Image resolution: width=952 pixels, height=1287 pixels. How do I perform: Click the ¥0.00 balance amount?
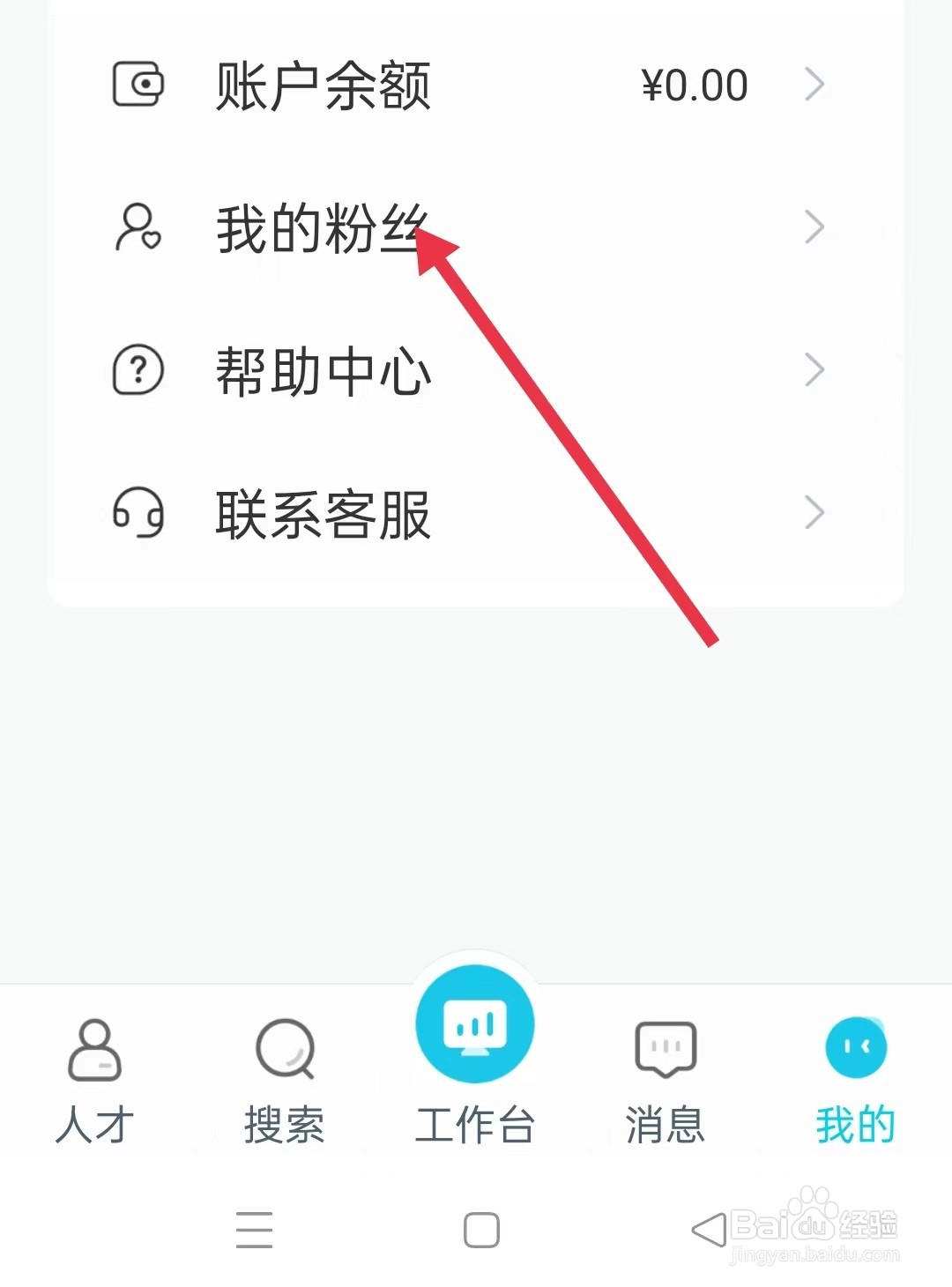[x=693, y=85]
